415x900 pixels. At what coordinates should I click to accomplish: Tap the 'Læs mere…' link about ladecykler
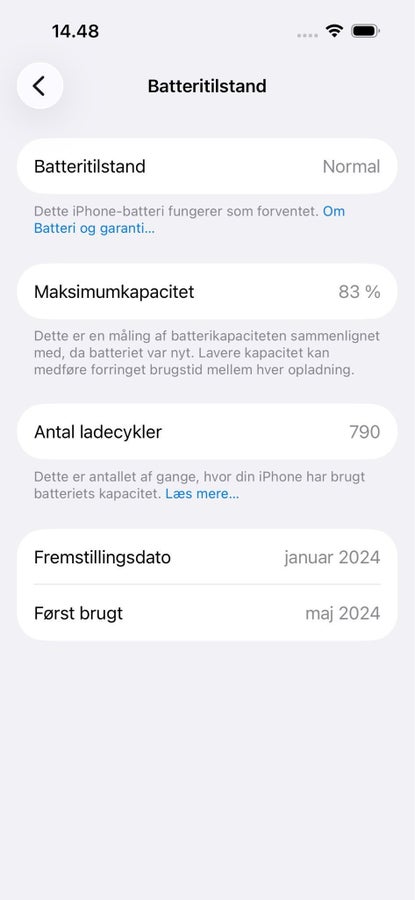tap(202, 494)
